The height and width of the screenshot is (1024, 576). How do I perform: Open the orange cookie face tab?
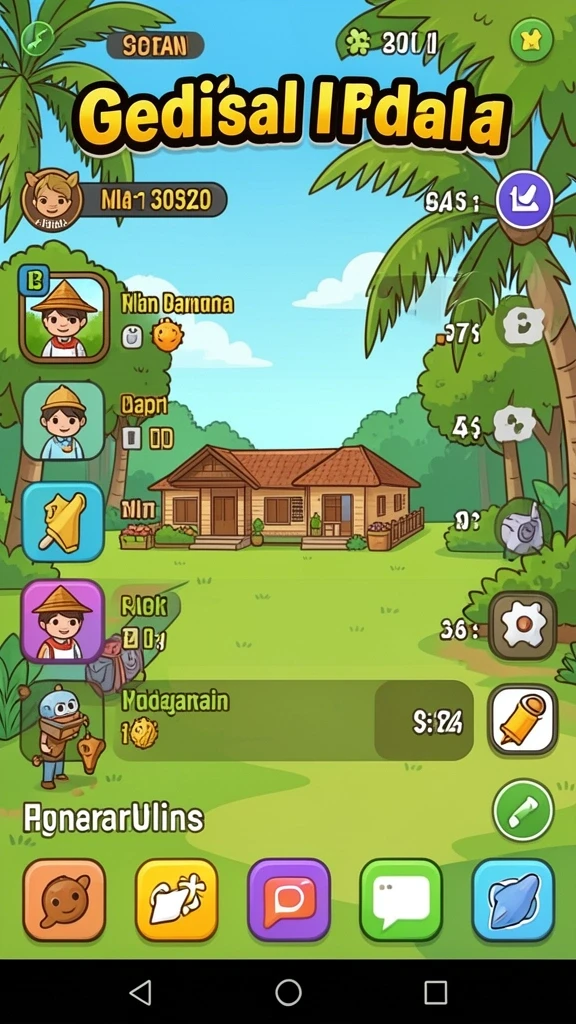coord(64,901)
